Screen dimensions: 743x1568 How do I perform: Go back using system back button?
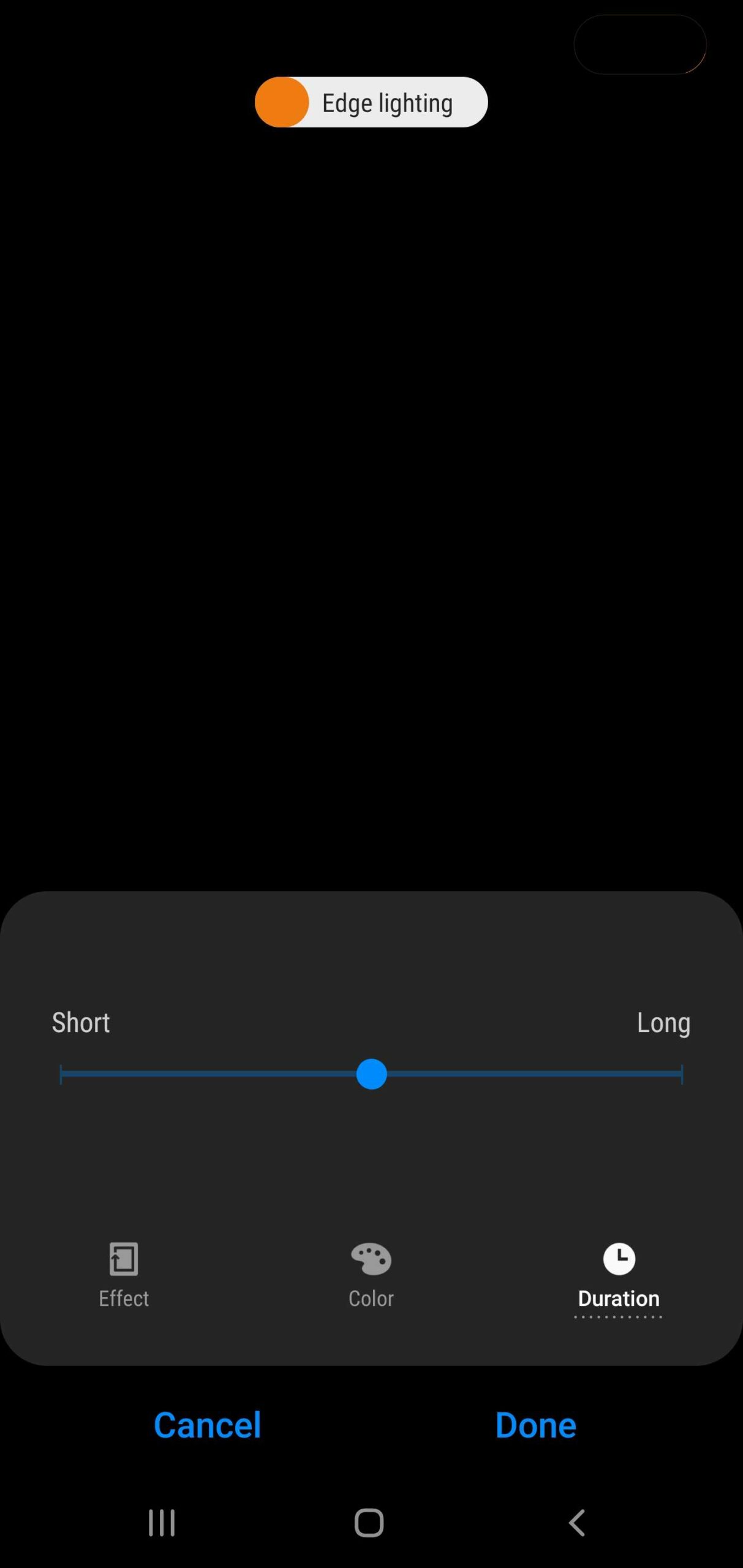577,1523
